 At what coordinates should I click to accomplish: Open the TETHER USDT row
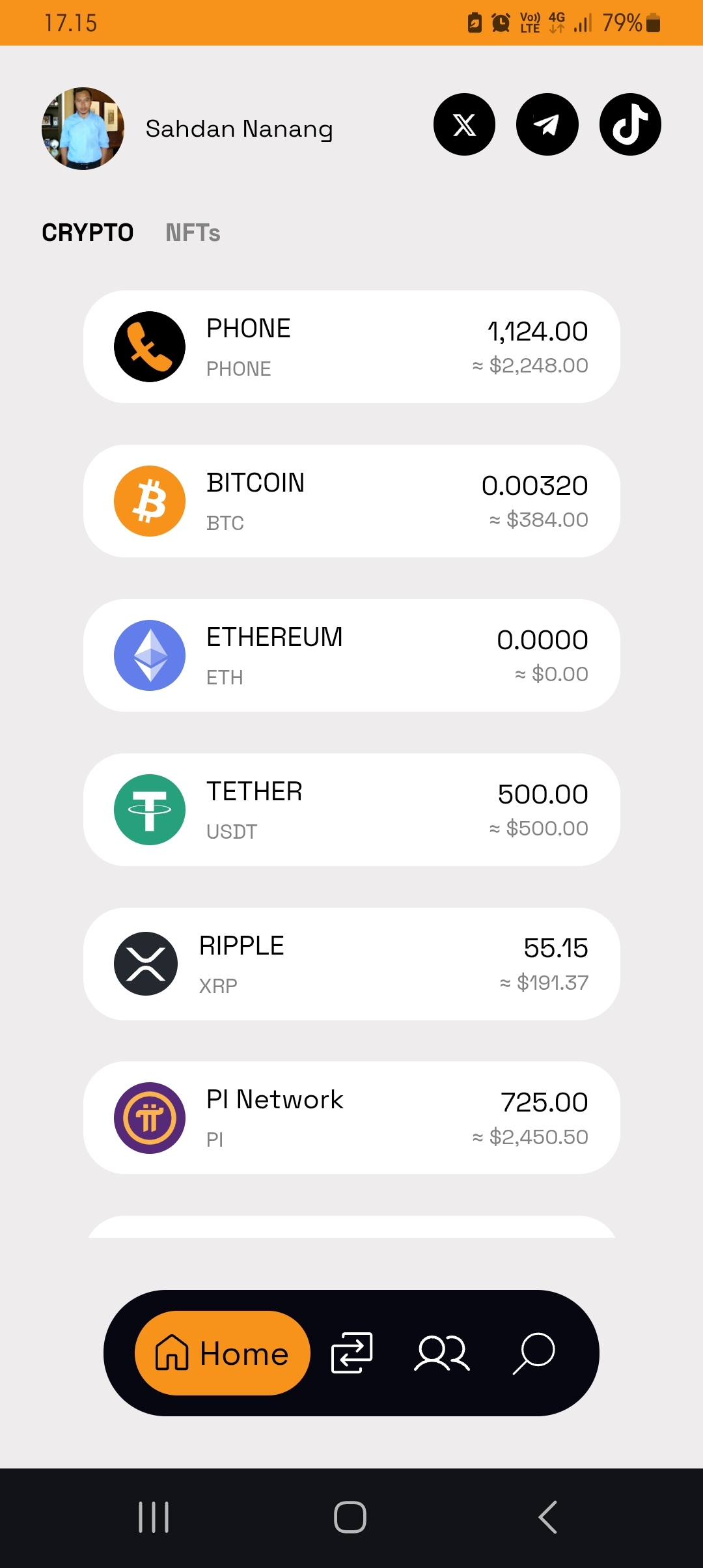tap(351, 809)
